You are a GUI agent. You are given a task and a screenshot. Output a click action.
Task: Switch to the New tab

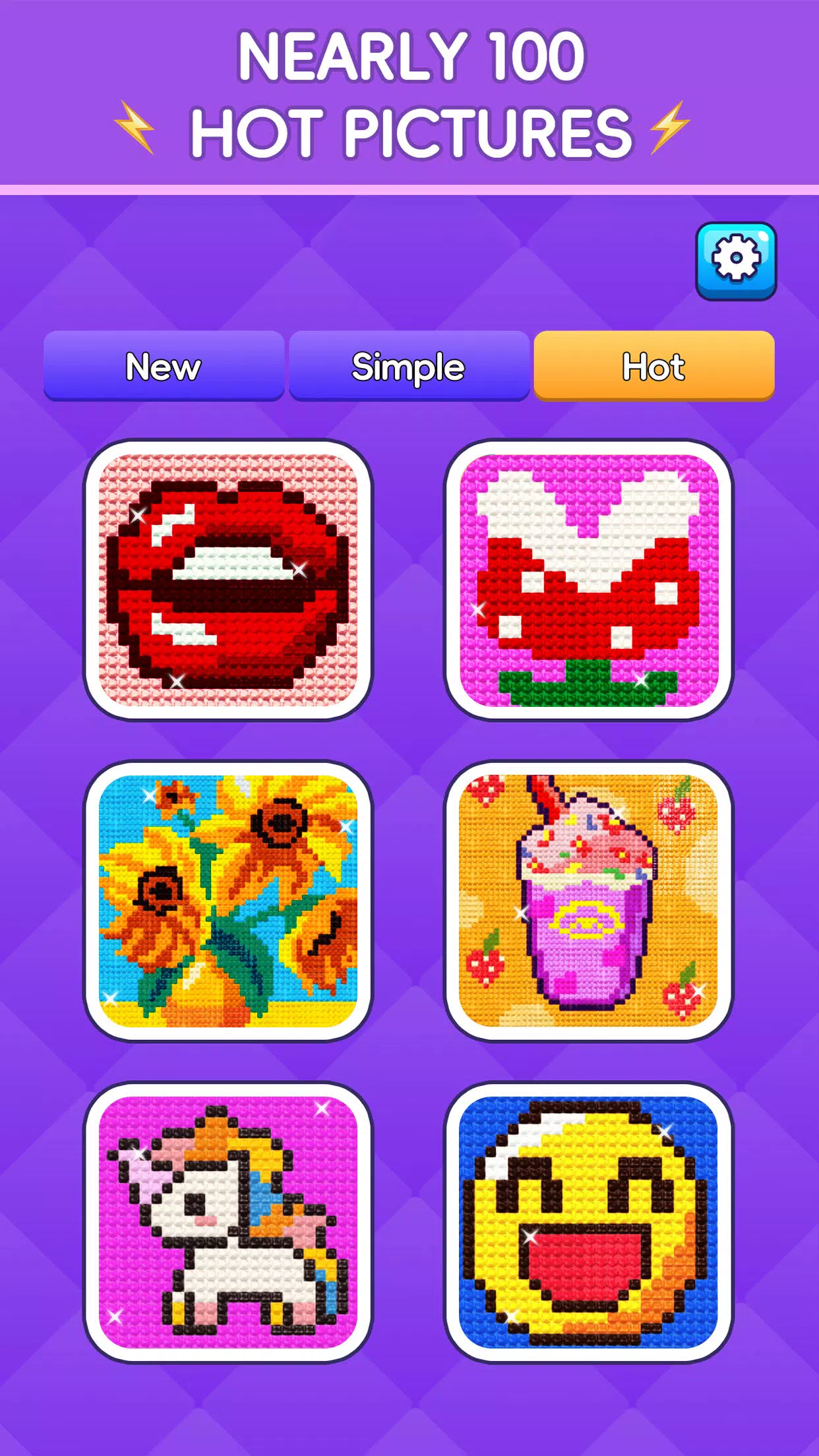pos(164,366)
